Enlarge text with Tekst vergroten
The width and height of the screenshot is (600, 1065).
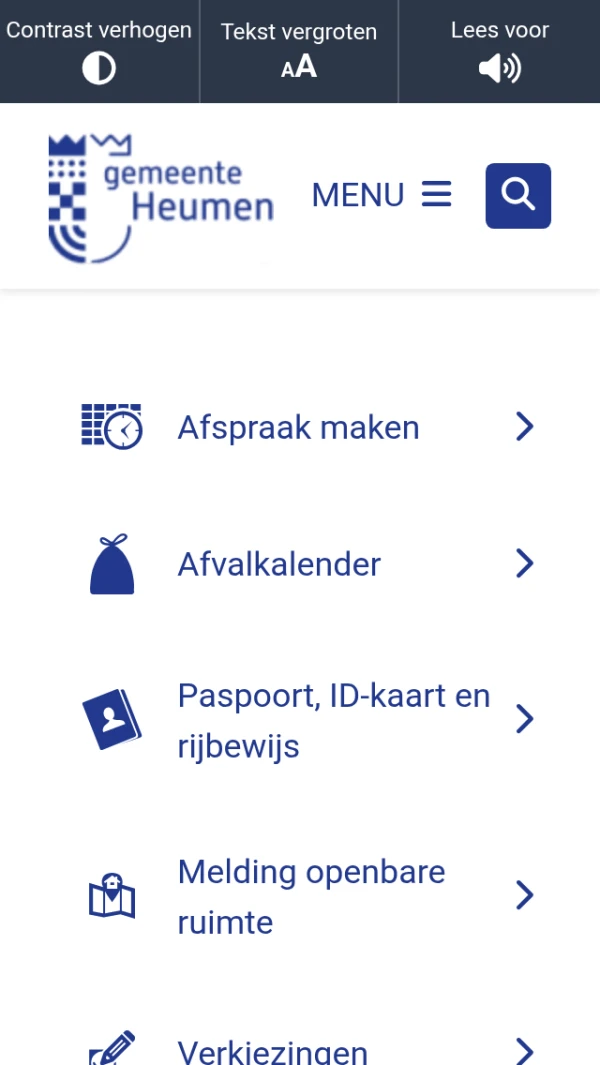pyautogui.click(x=299, y=51)
